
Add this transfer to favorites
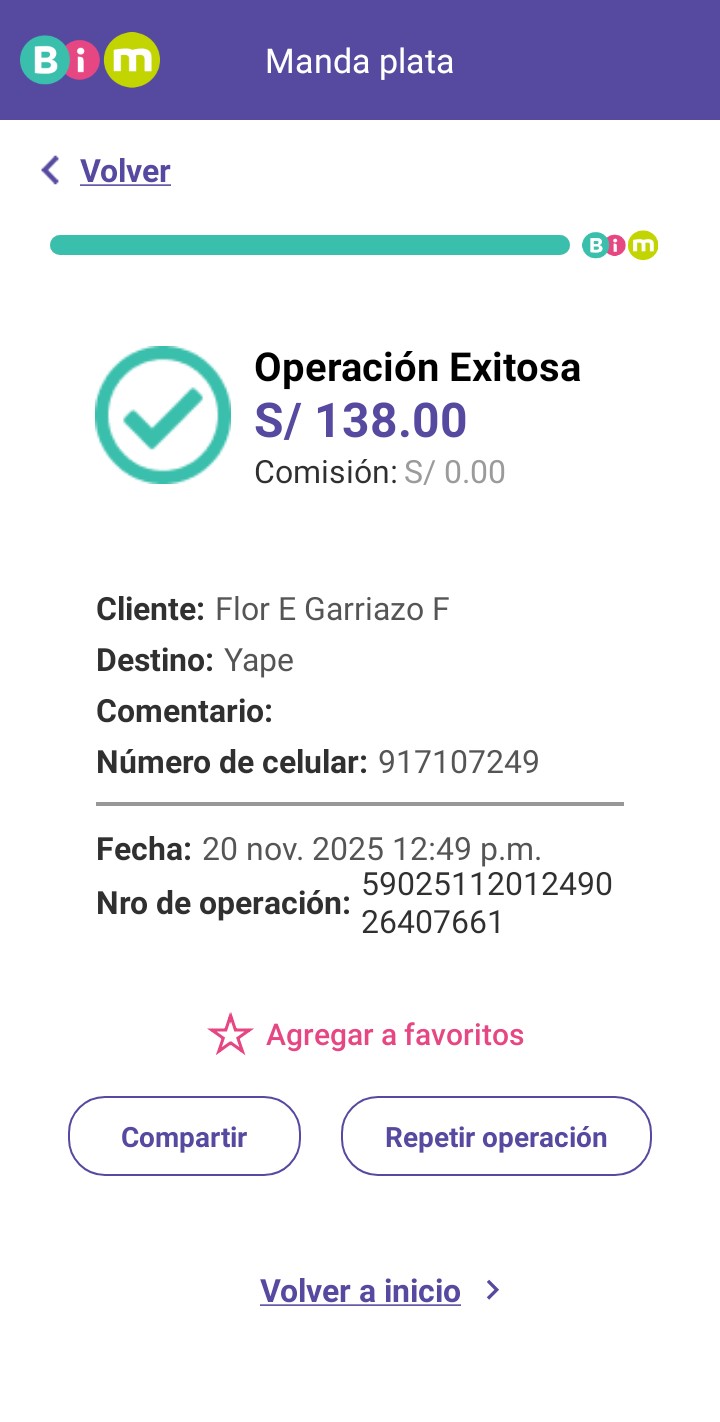[366, 1035]
